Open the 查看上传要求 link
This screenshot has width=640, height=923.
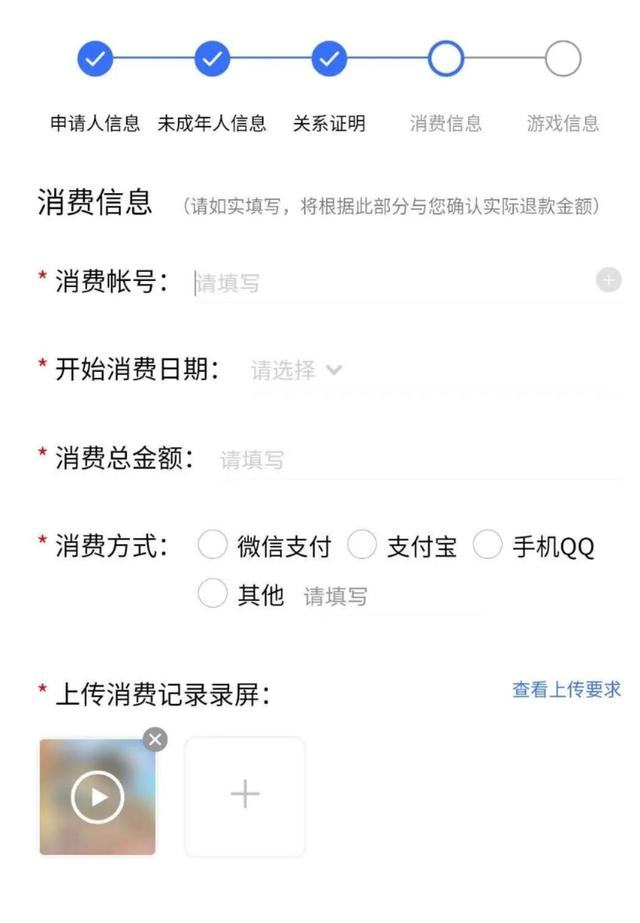[566, 689]
